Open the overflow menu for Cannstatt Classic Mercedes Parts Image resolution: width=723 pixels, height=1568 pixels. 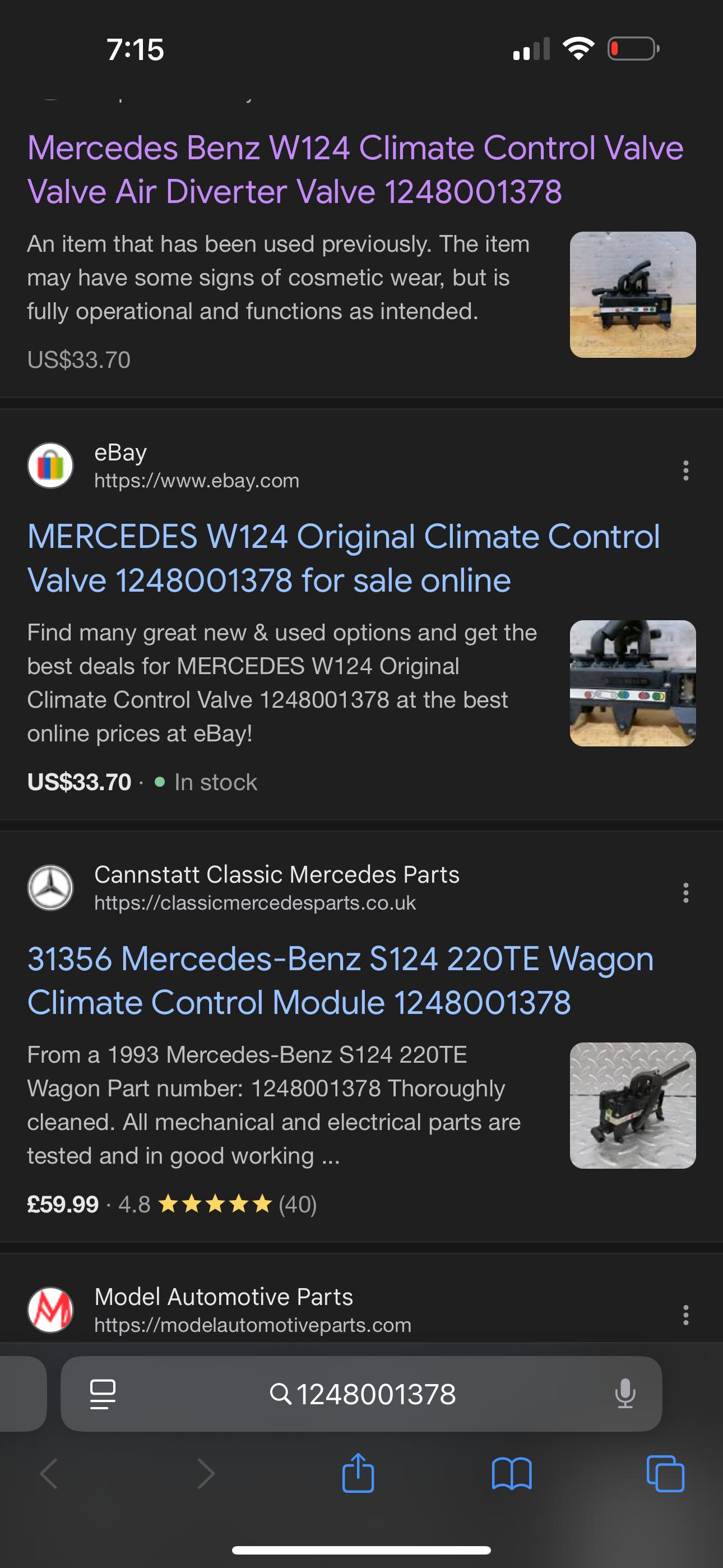click(x=686, y=893)
